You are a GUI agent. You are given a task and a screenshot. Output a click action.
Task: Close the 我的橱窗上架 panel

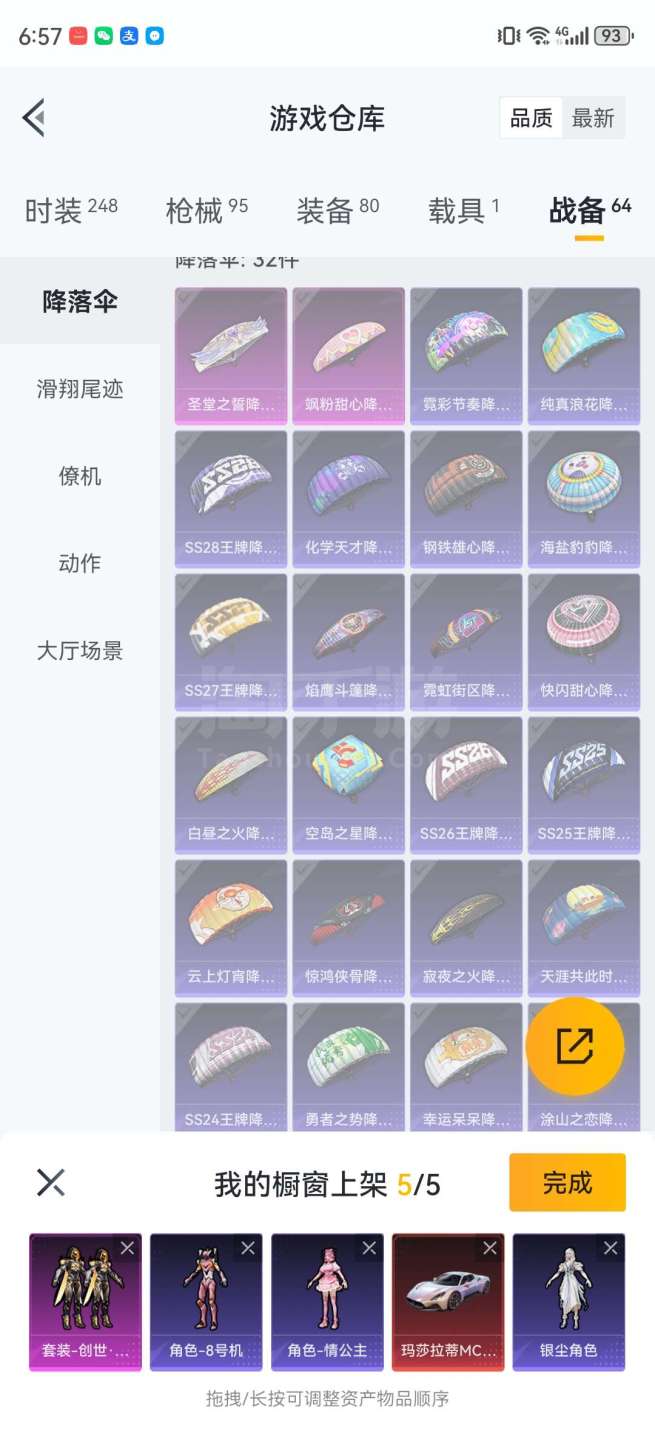[x=51, y=1182]
